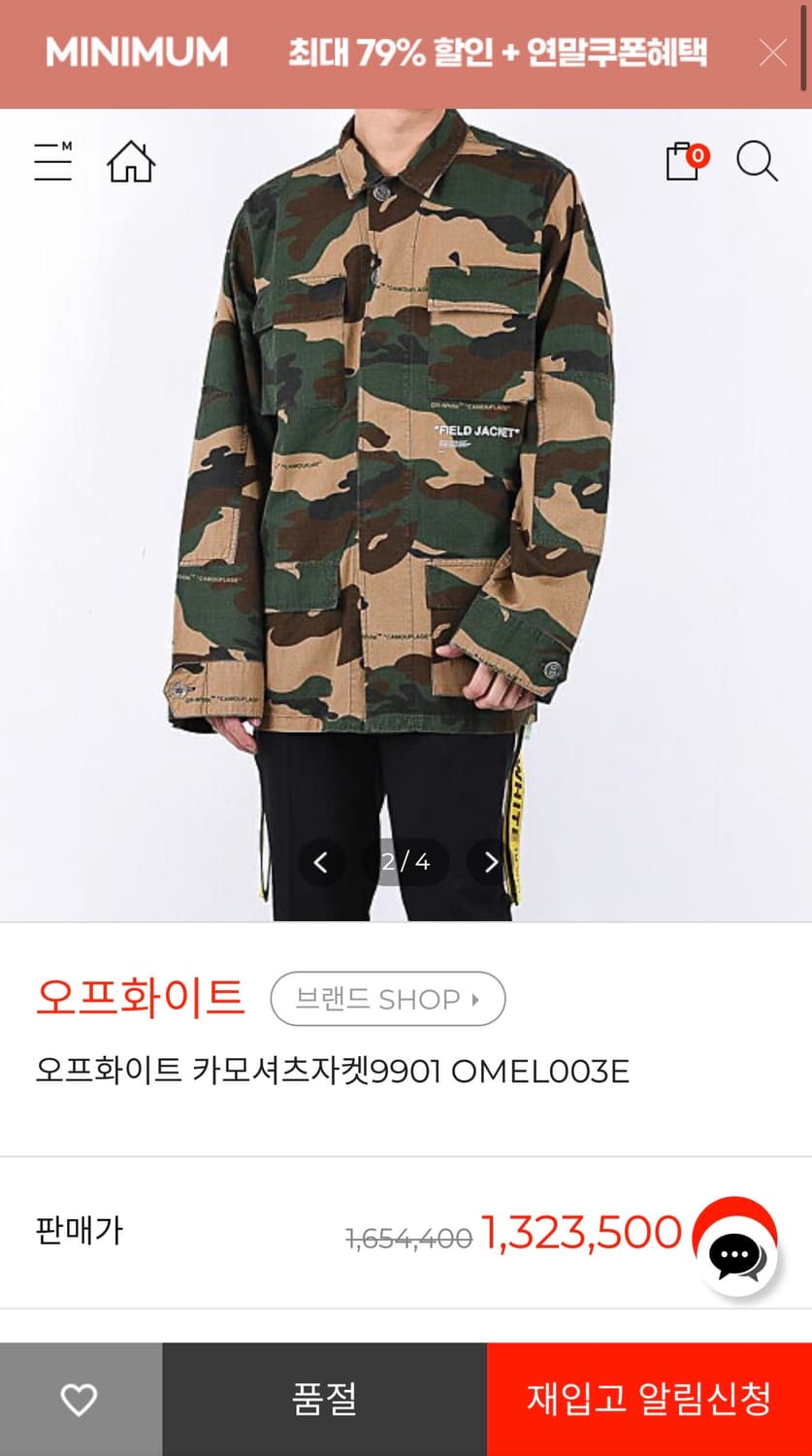The height and width of the screenshot is (1456, 812).
Task: Open the next image via right chevron
Action: (490, 862)
